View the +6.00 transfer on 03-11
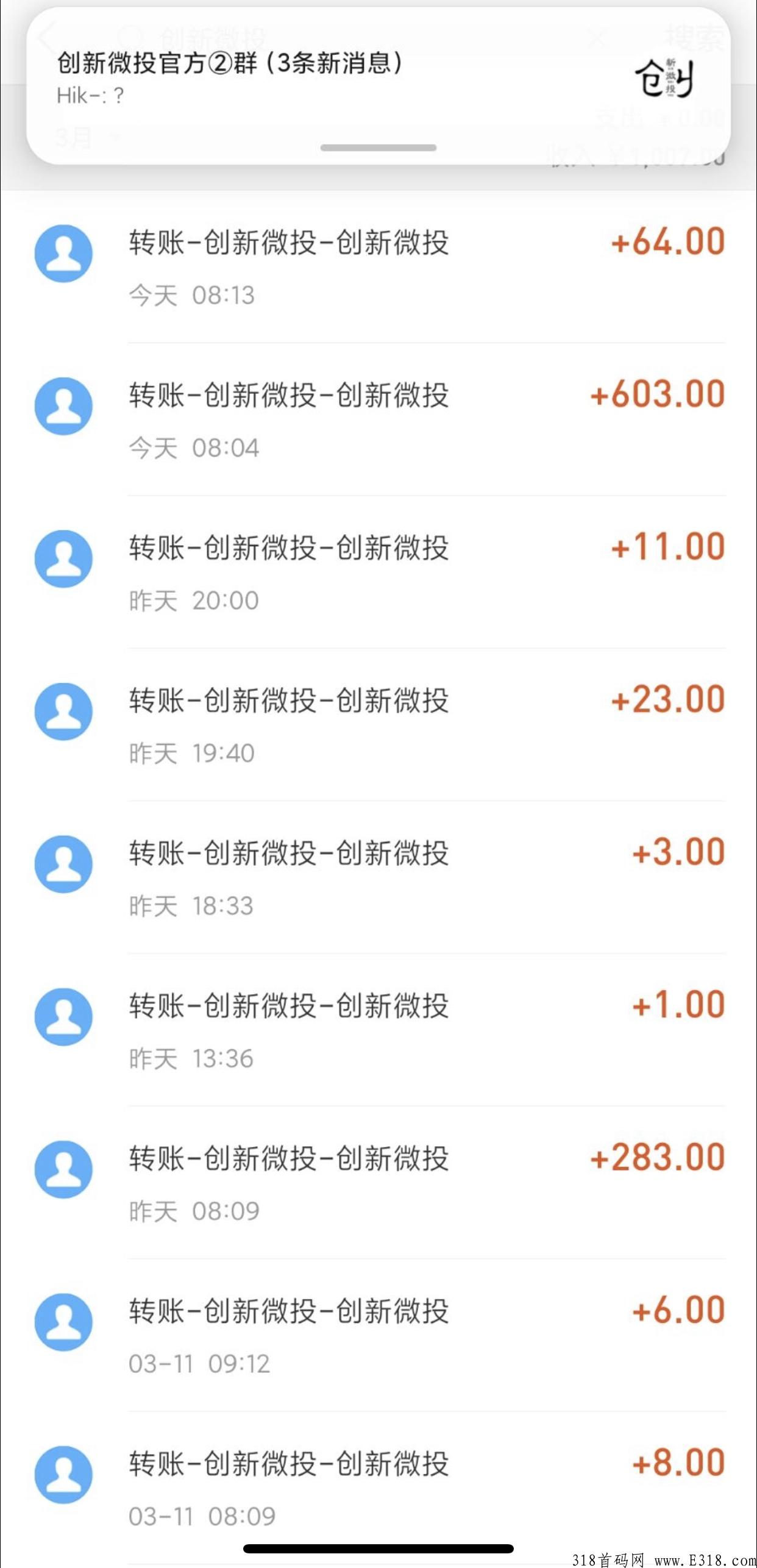Image resolution: width=757 pixels, height=1568 pixels. 378,1335
